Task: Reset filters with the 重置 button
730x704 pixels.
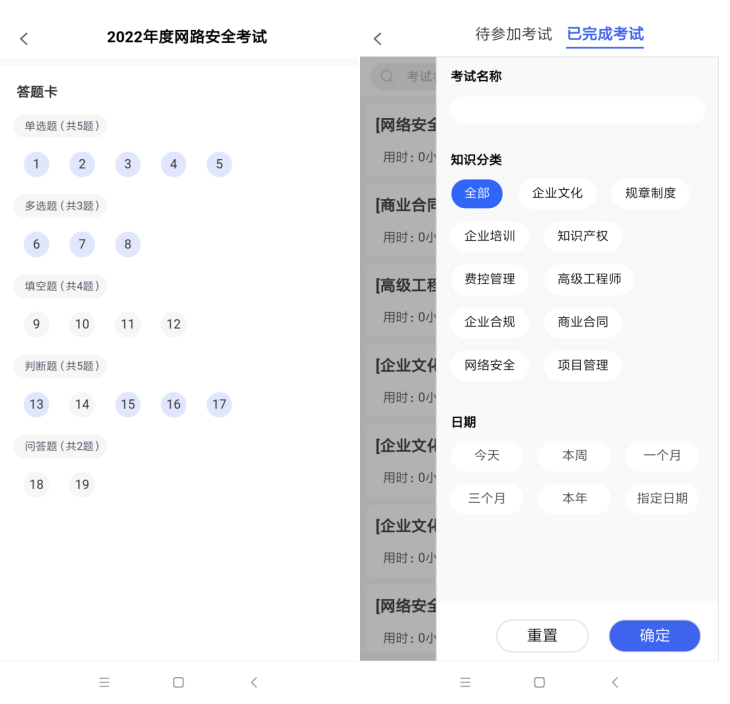Action: (x=542, y=636)
